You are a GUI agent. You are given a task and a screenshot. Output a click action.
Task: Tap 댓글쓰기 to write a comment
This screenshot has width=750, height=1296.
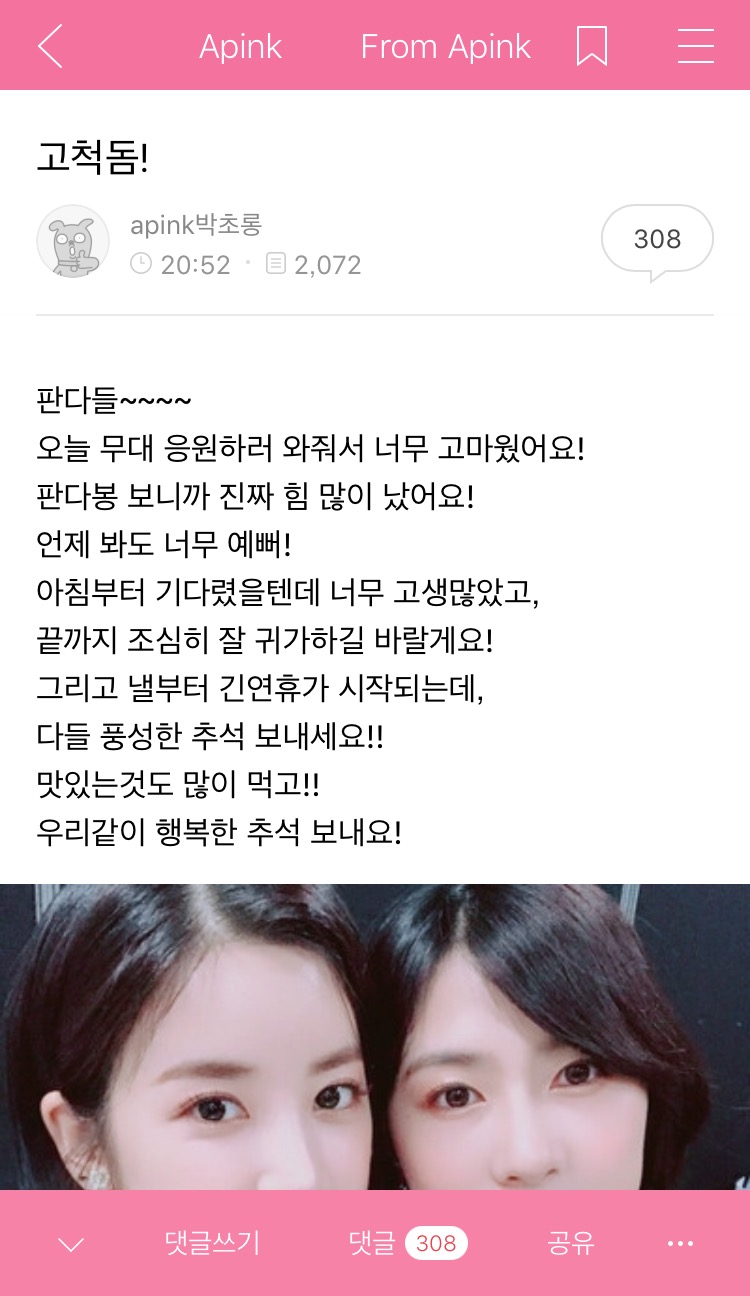tap(213, 1243)
